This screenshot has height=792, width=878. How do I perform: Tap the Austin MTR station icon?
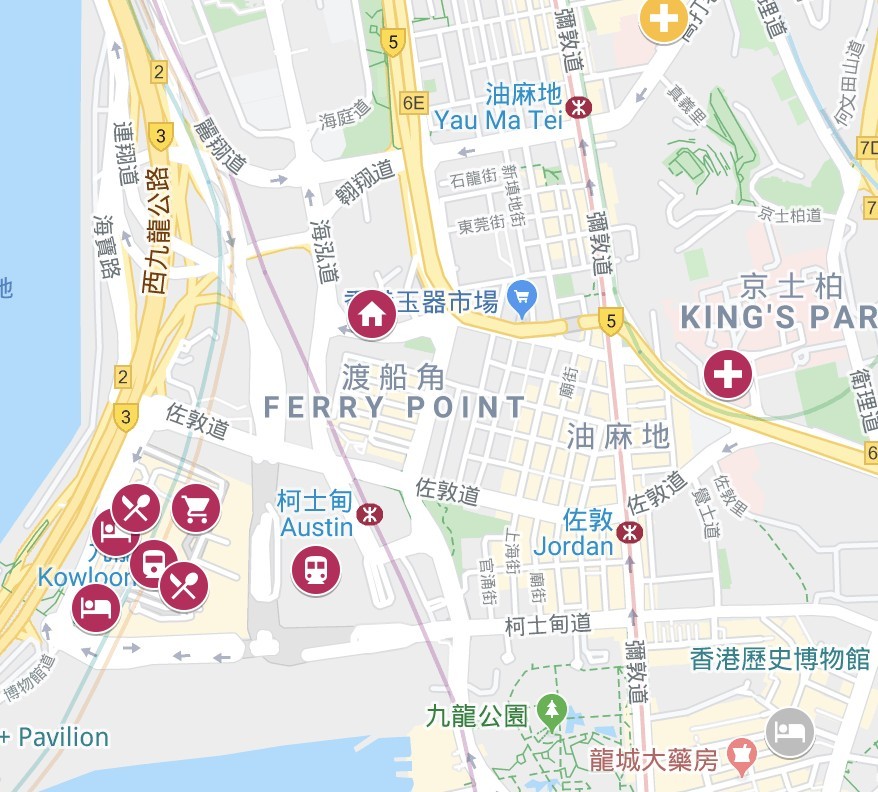point(371,514)
